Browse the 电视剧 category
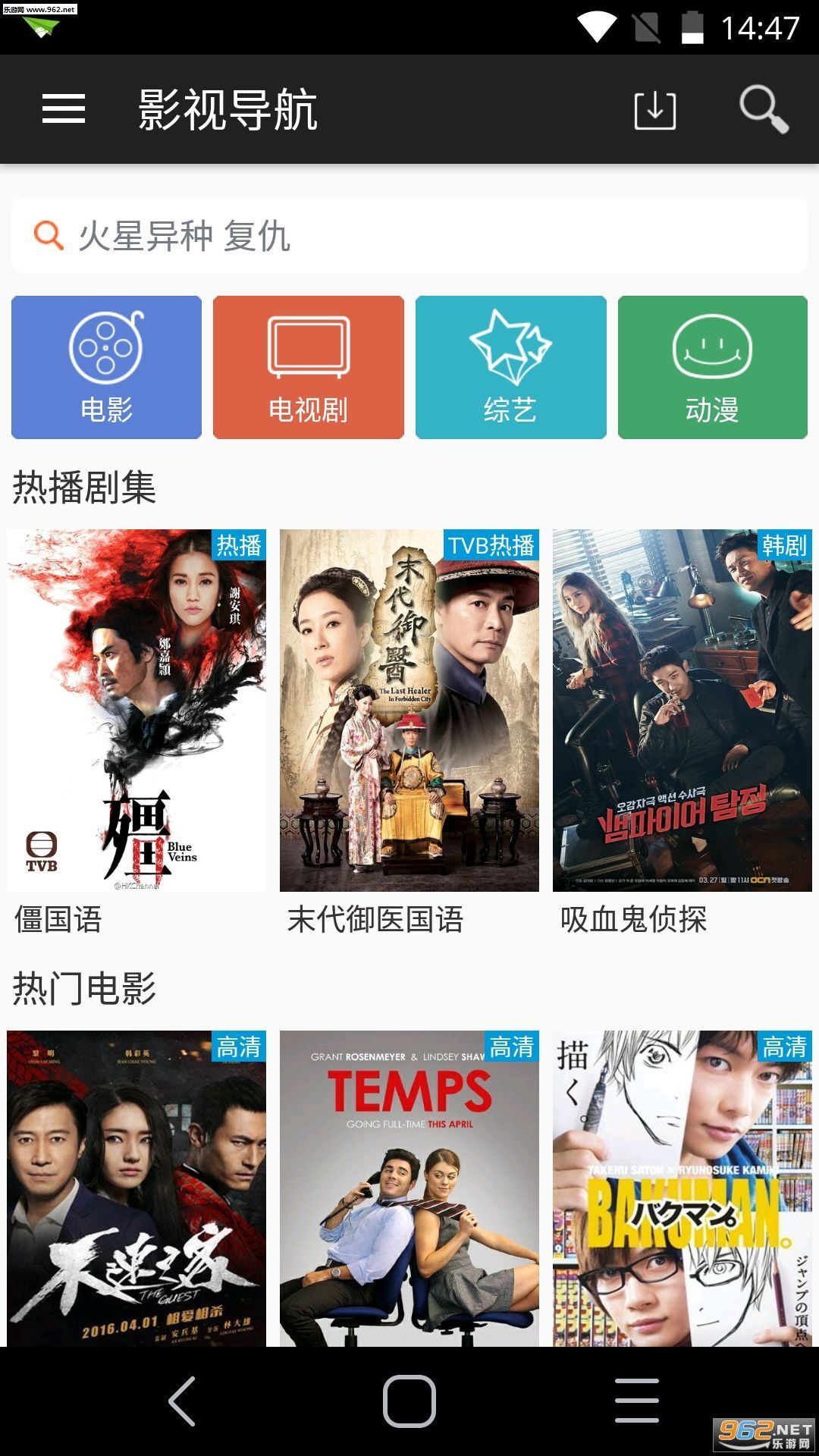The height and width of the screenshot is (1456, 819). [308, 367]
